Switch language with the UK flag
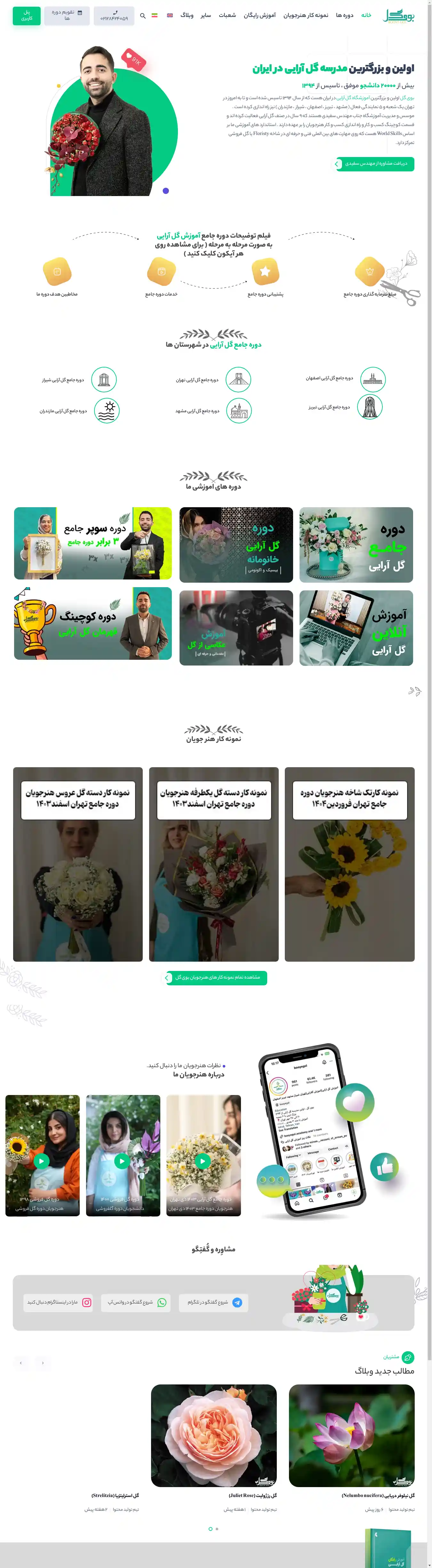 pyautogui.click(x=169, y=15)
